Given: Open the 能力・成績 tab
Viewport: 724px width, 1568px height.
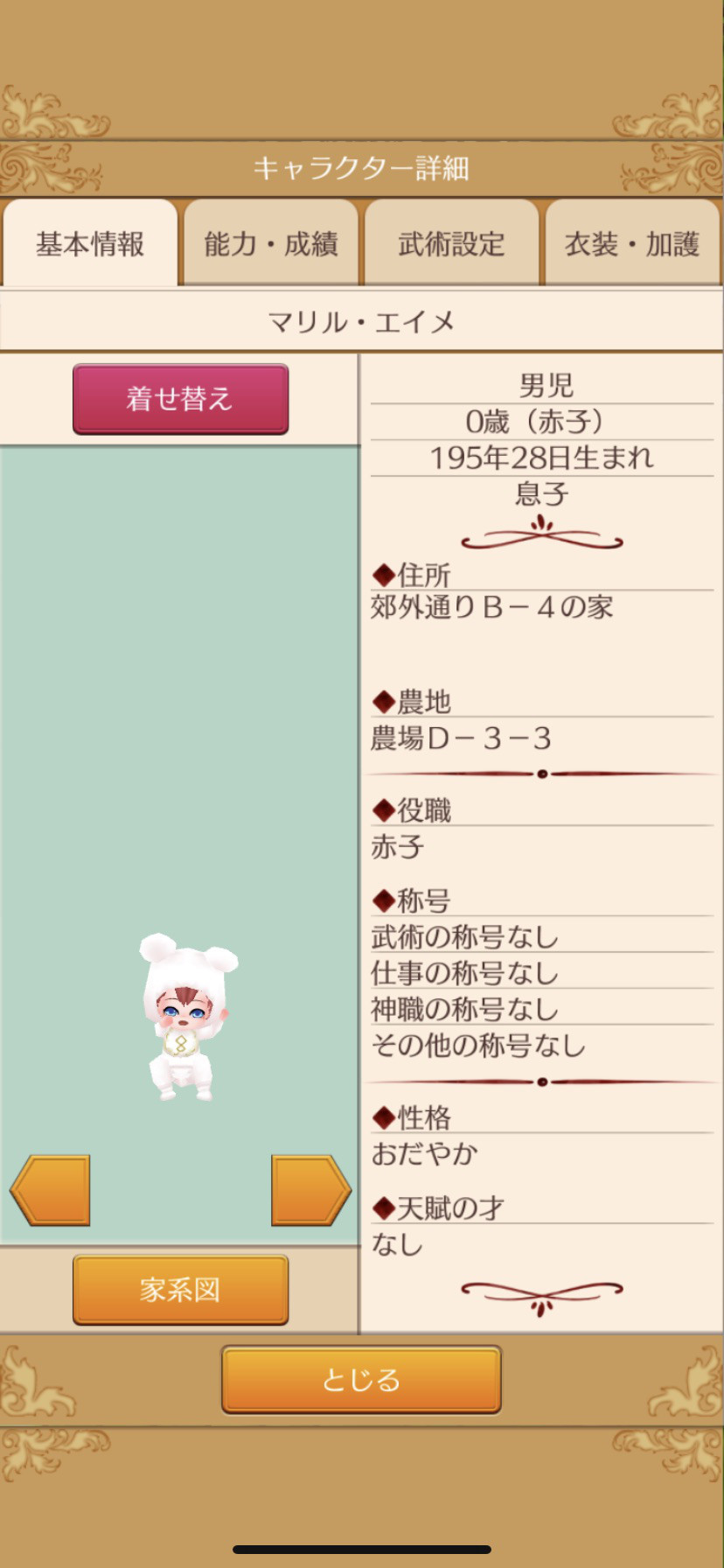Looking at the screenshot, I should (271, 243).
